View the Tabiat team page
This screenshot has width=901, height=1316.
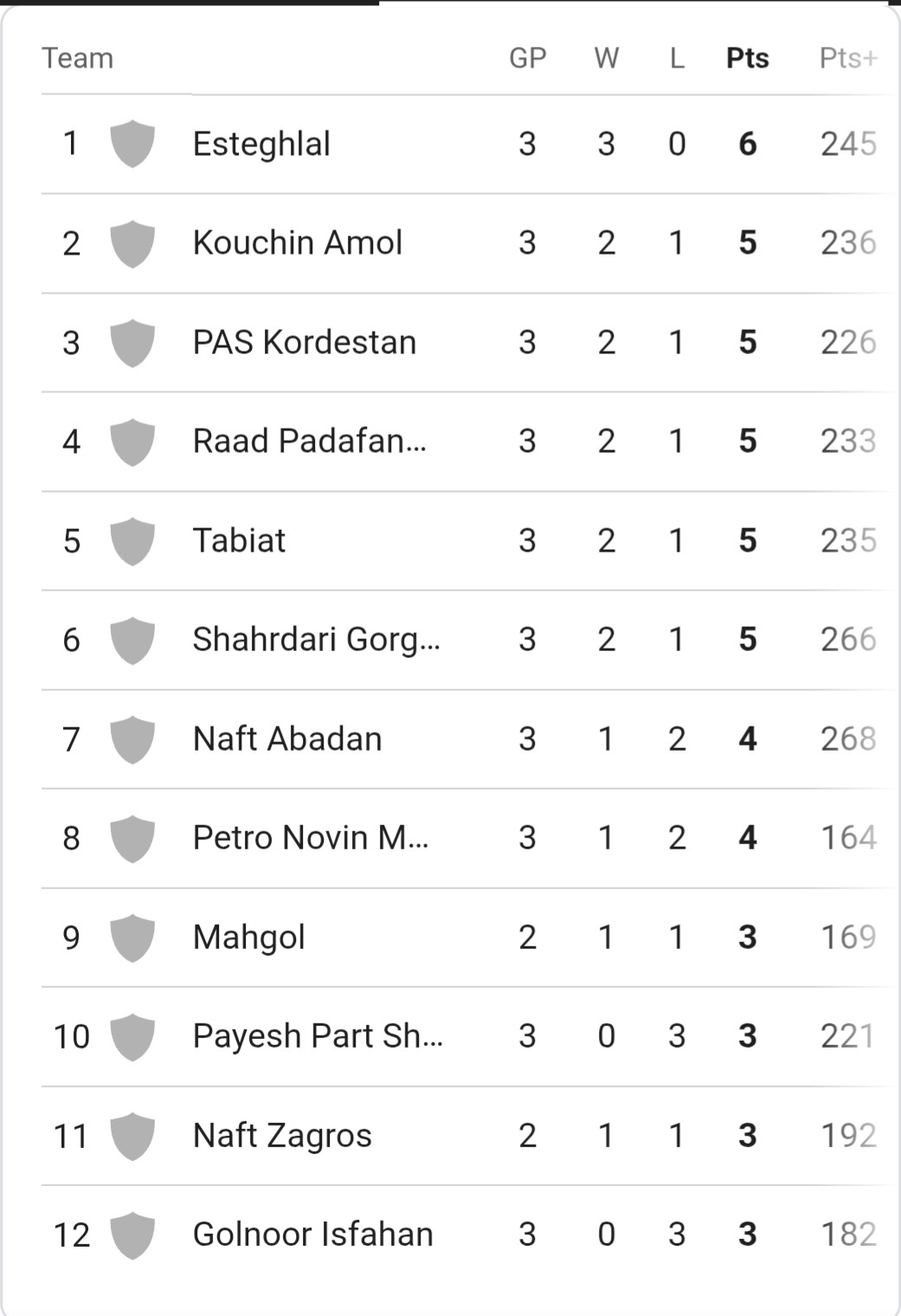tap(239, 540)
